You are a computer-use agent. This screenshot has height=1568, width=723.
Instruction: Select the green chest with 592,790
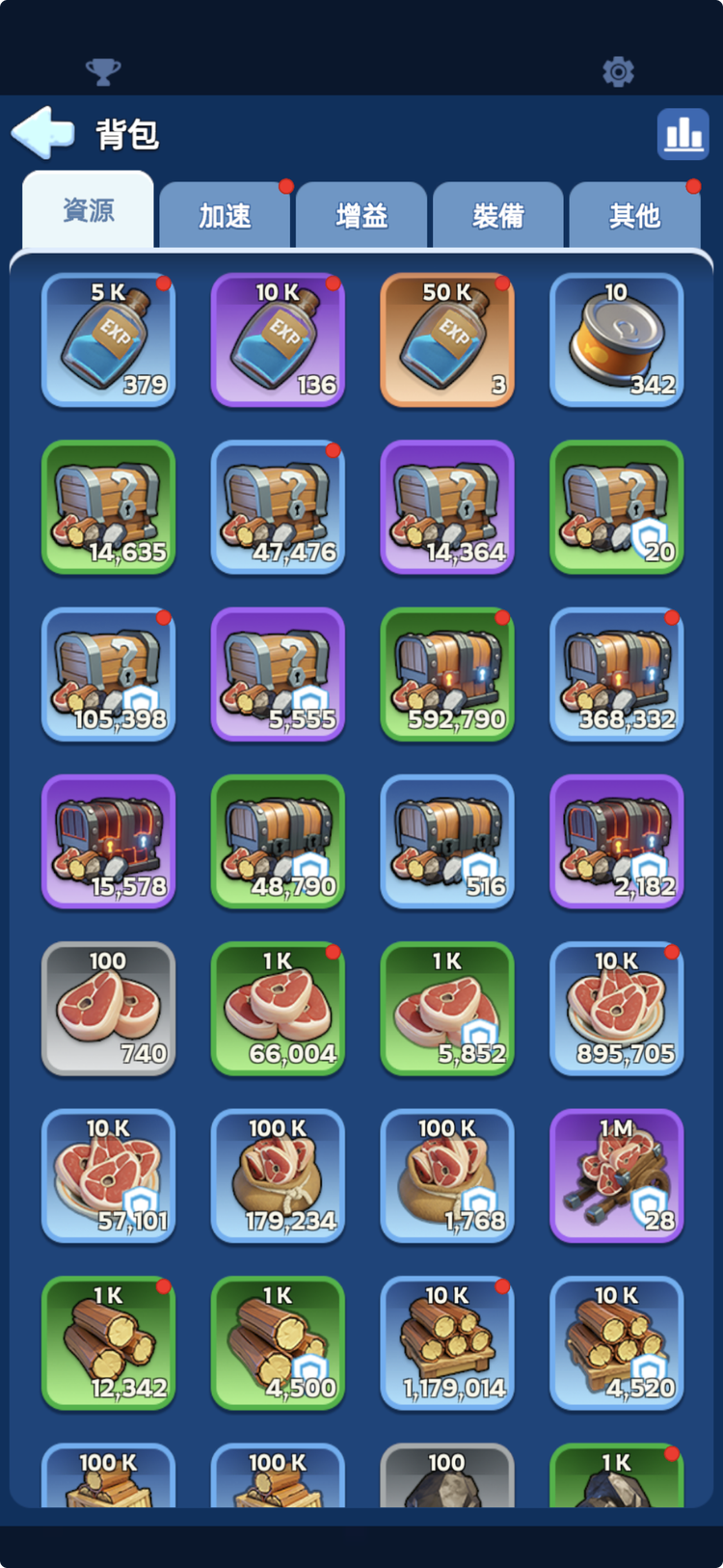point(447,674)
